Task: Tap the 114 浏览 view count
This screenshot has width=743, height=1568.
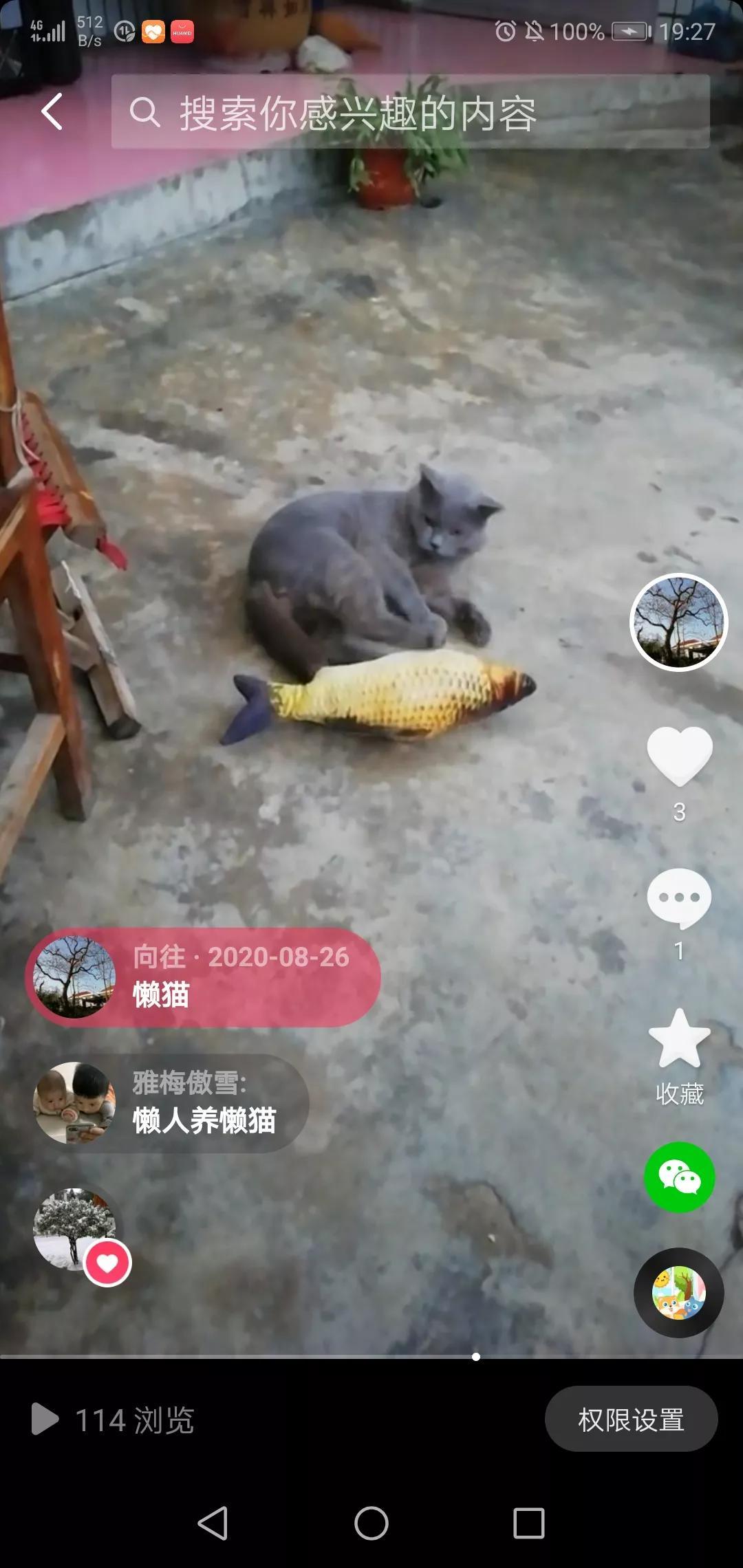Action: coord(114,1420)
